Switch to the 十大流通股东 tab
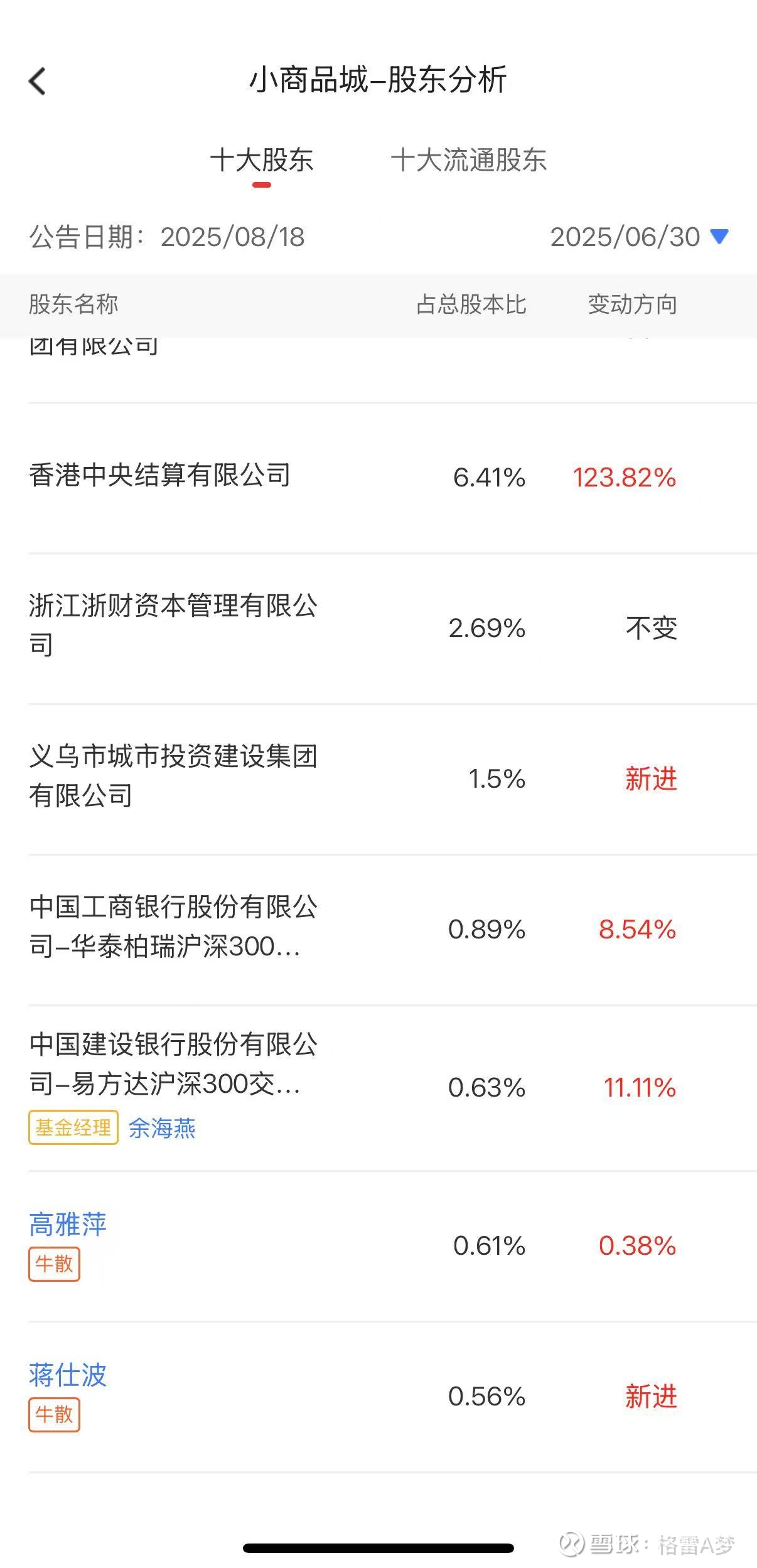 click(x=468, y=160)
